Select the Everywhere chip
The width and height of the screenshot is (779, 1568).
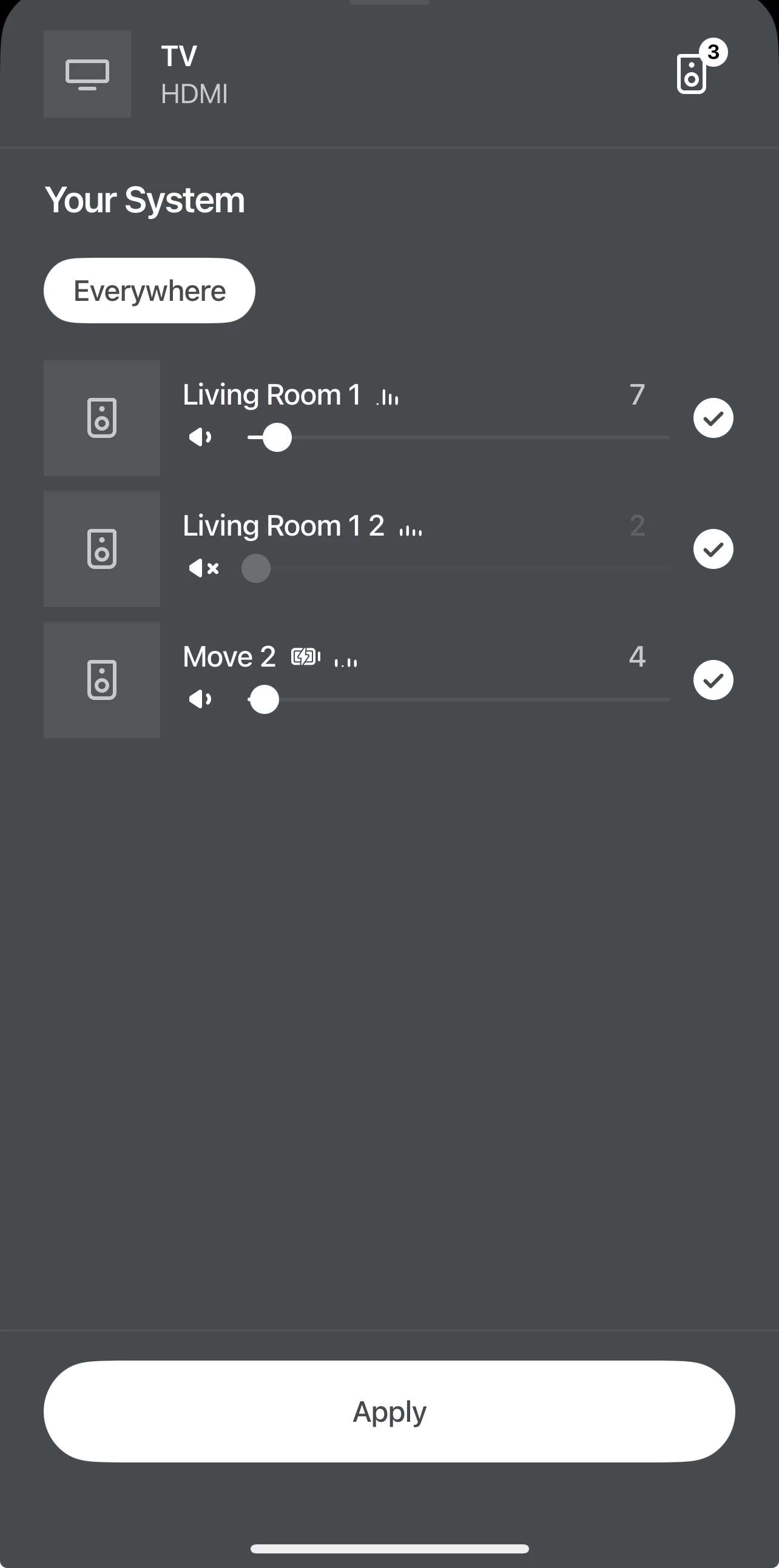[x=149, y=291]
